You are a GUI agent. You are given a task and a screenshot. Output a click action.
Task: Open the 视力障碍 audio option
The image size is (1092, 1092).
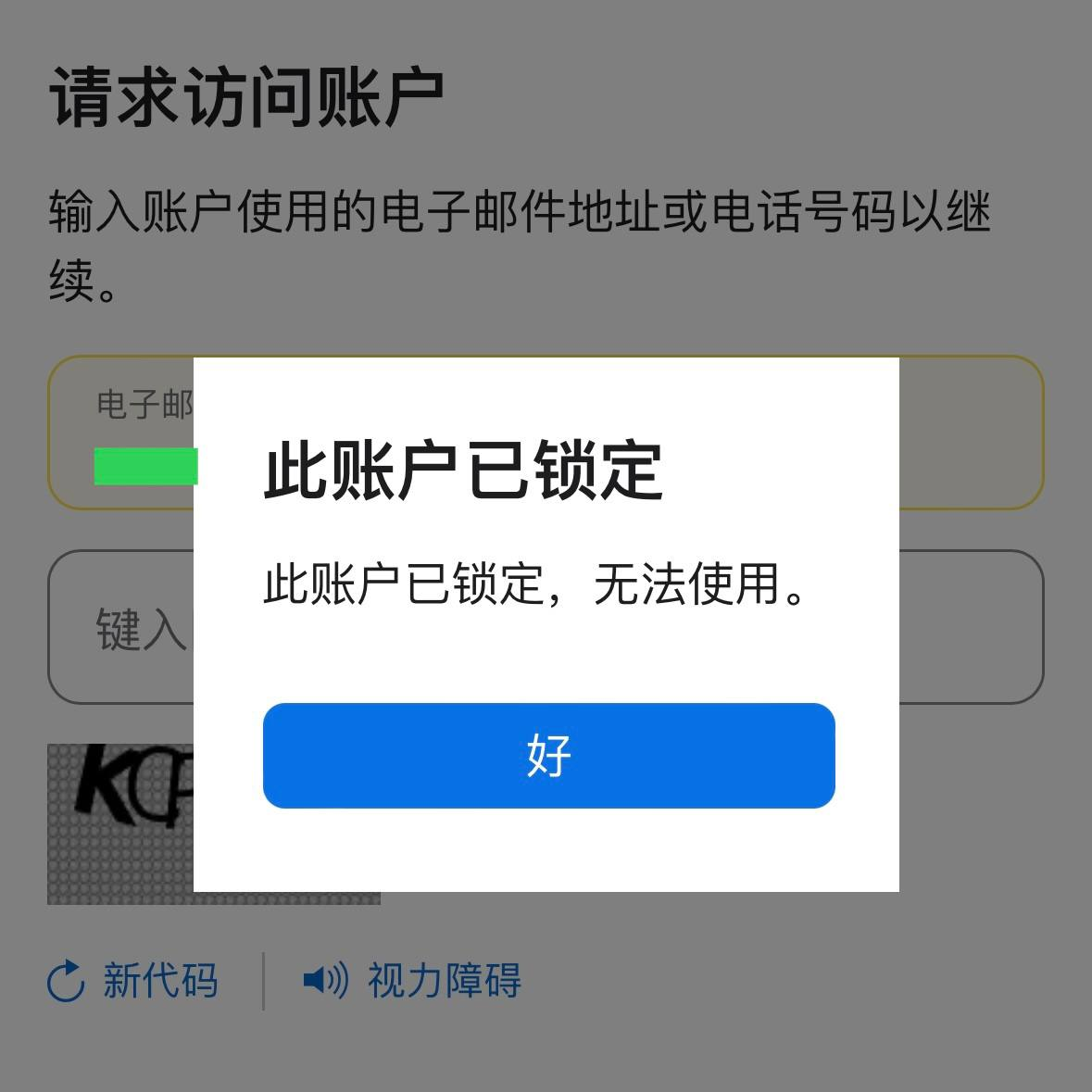[413, 981]
